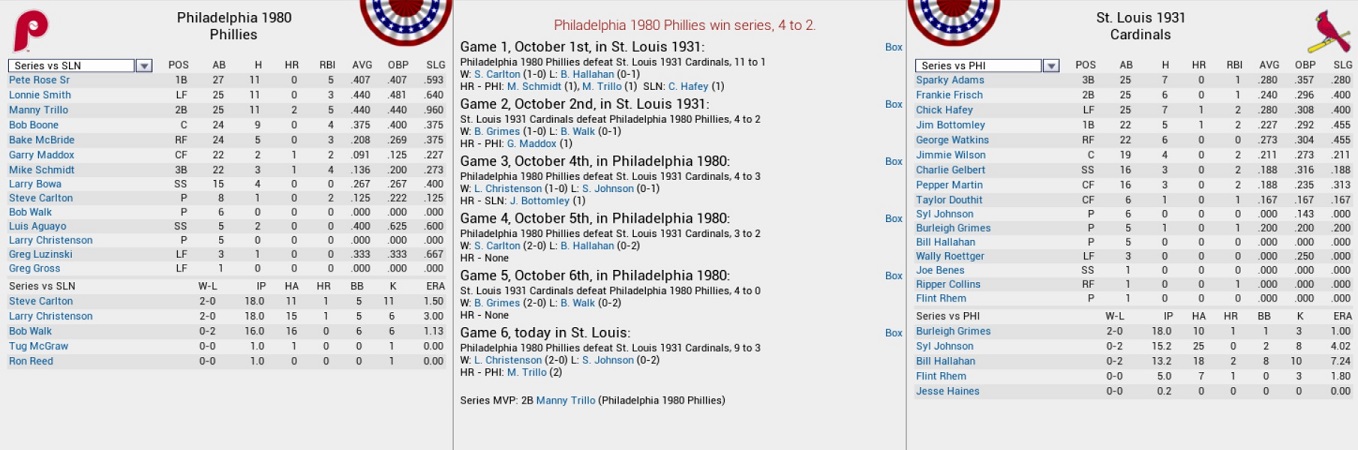Screen dimensions: 1358x450
Task: Open Manny Trillo in the Phillies batting list
Action: [38, 110]
